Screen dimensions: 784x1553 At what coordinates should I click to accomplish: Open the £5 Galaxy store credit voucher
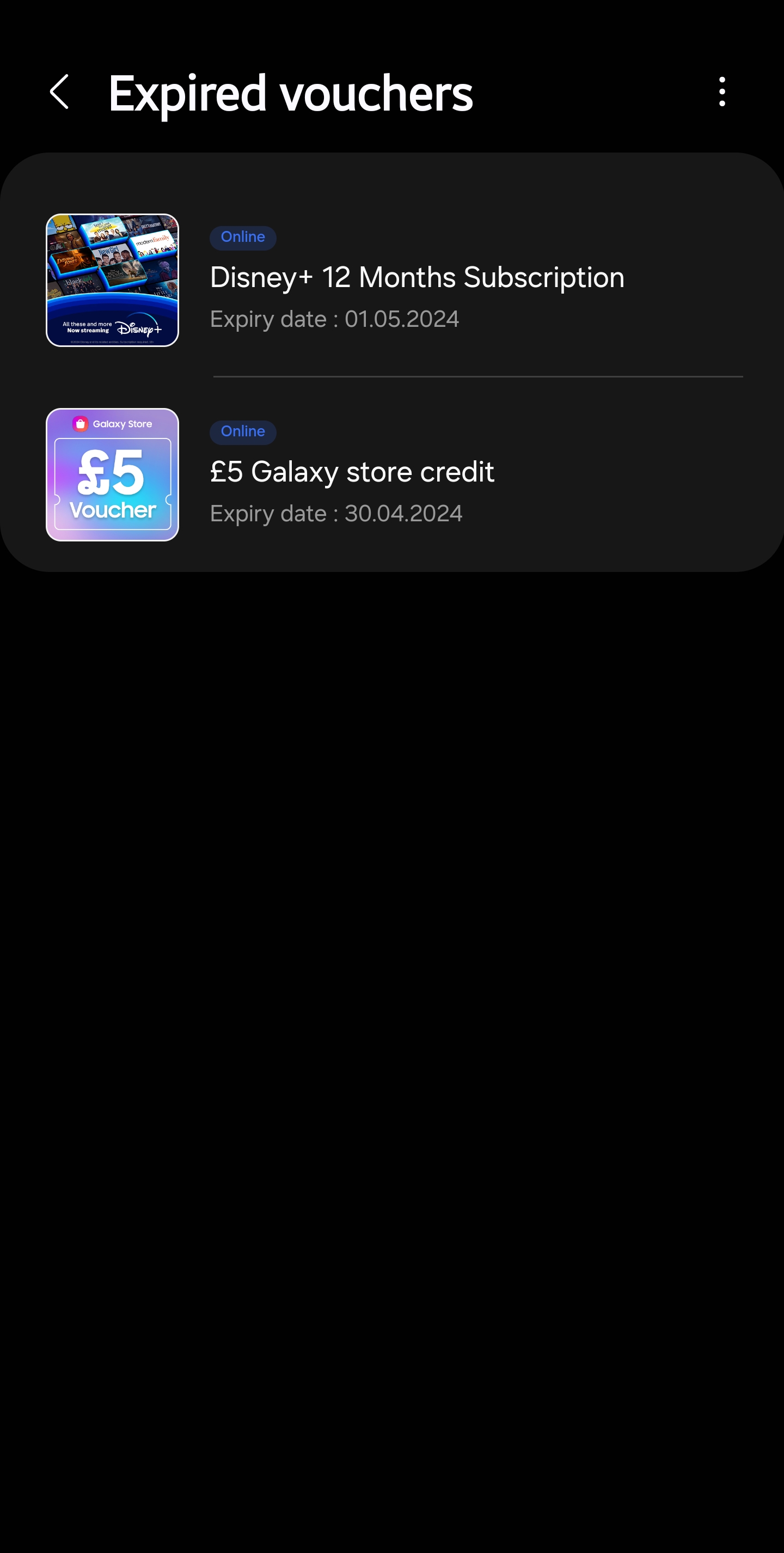click(352, 473)
